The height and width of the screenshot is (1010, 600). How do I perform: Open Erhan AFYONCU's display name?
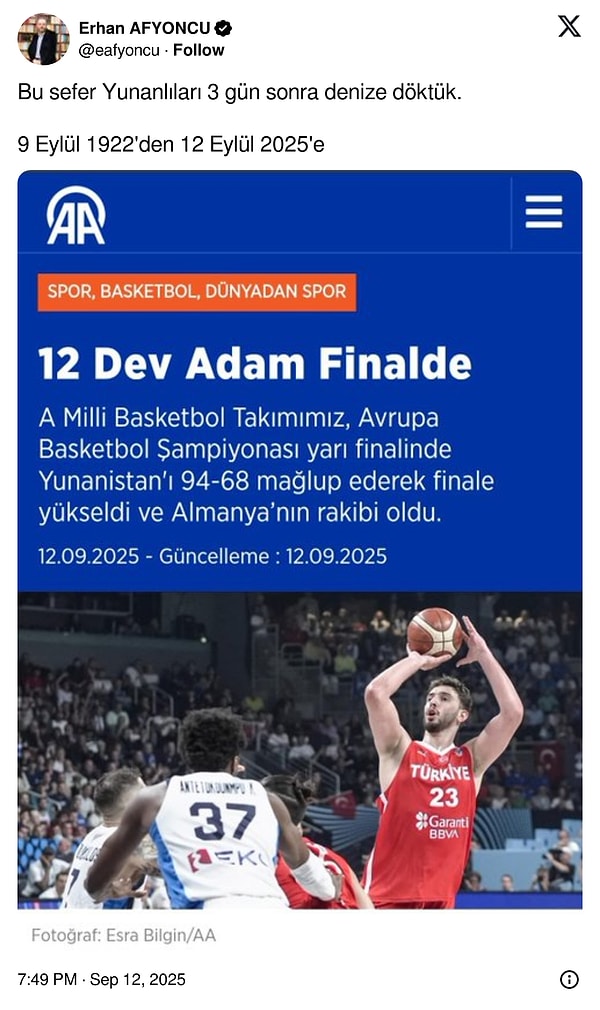(144, 28)
